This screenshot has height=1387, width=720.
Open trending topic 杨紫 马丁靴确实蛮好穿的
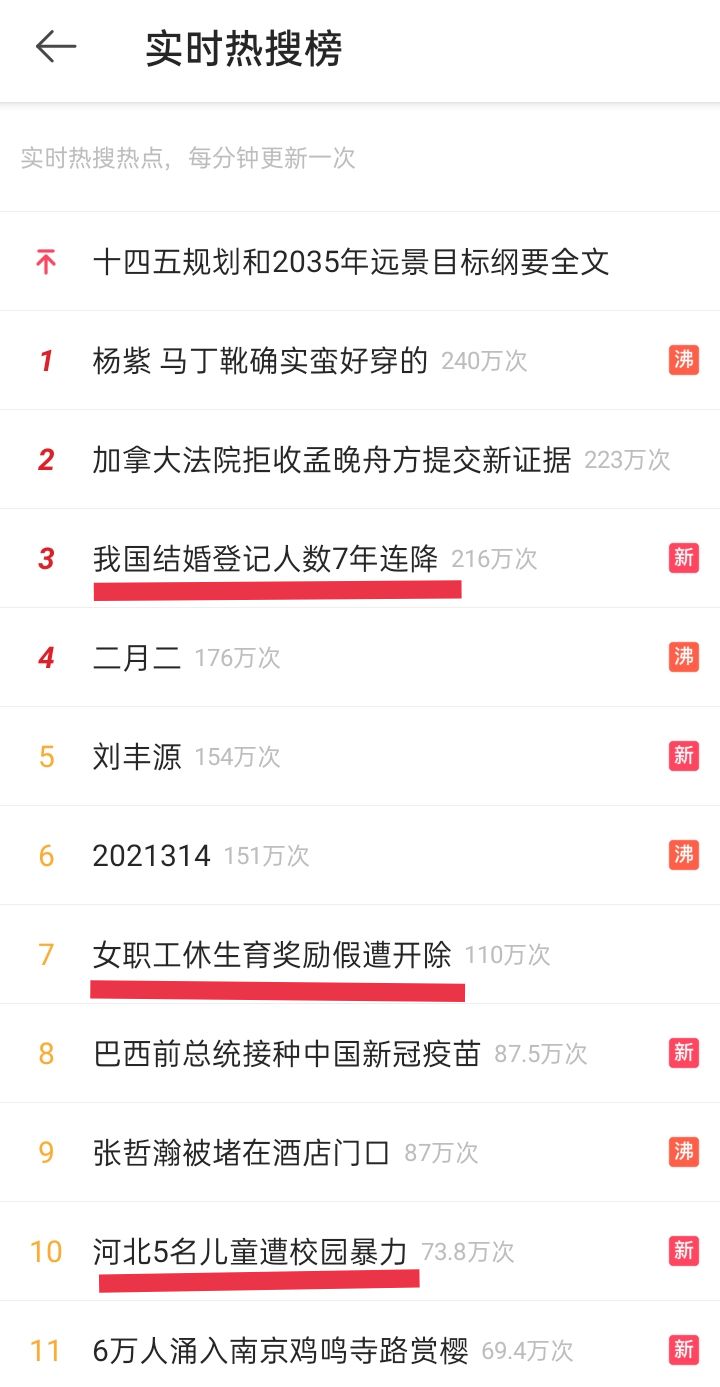click(x=260, y=360)
